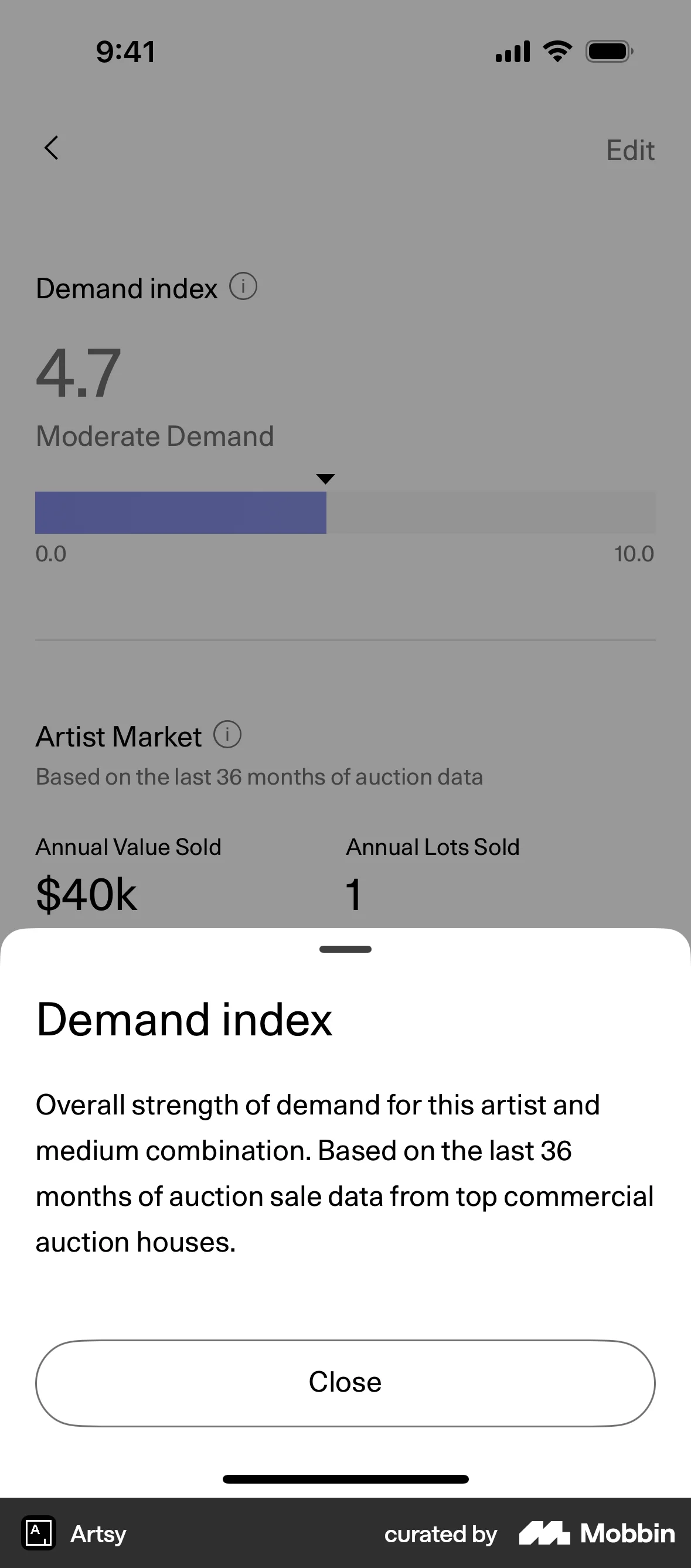The image size is (691, 1568).
Task: Collapse the Demand index explanation sheet
Action: [345, 949]
